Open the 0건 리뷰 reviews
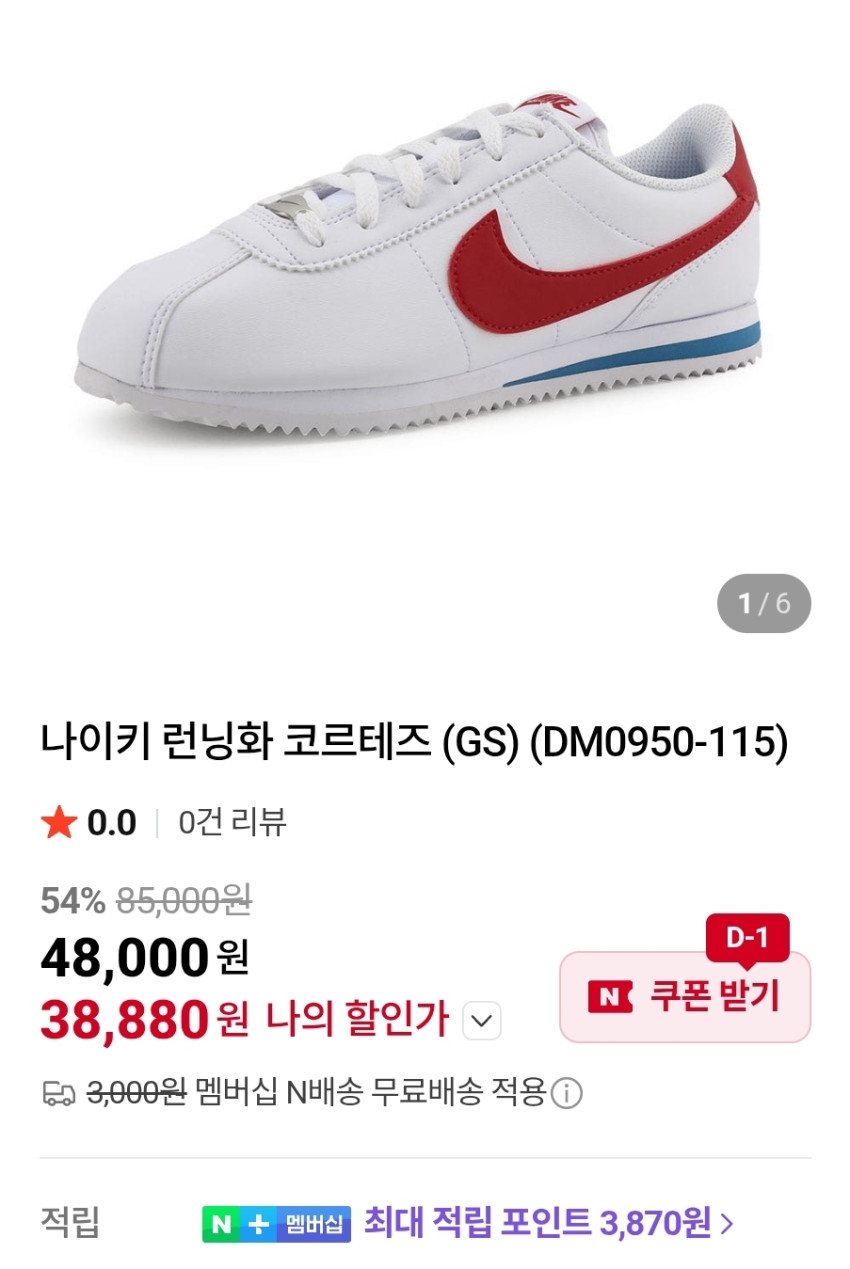Image resolution: width=850 pixels, height=1269 pixels. tap(232, 822)
